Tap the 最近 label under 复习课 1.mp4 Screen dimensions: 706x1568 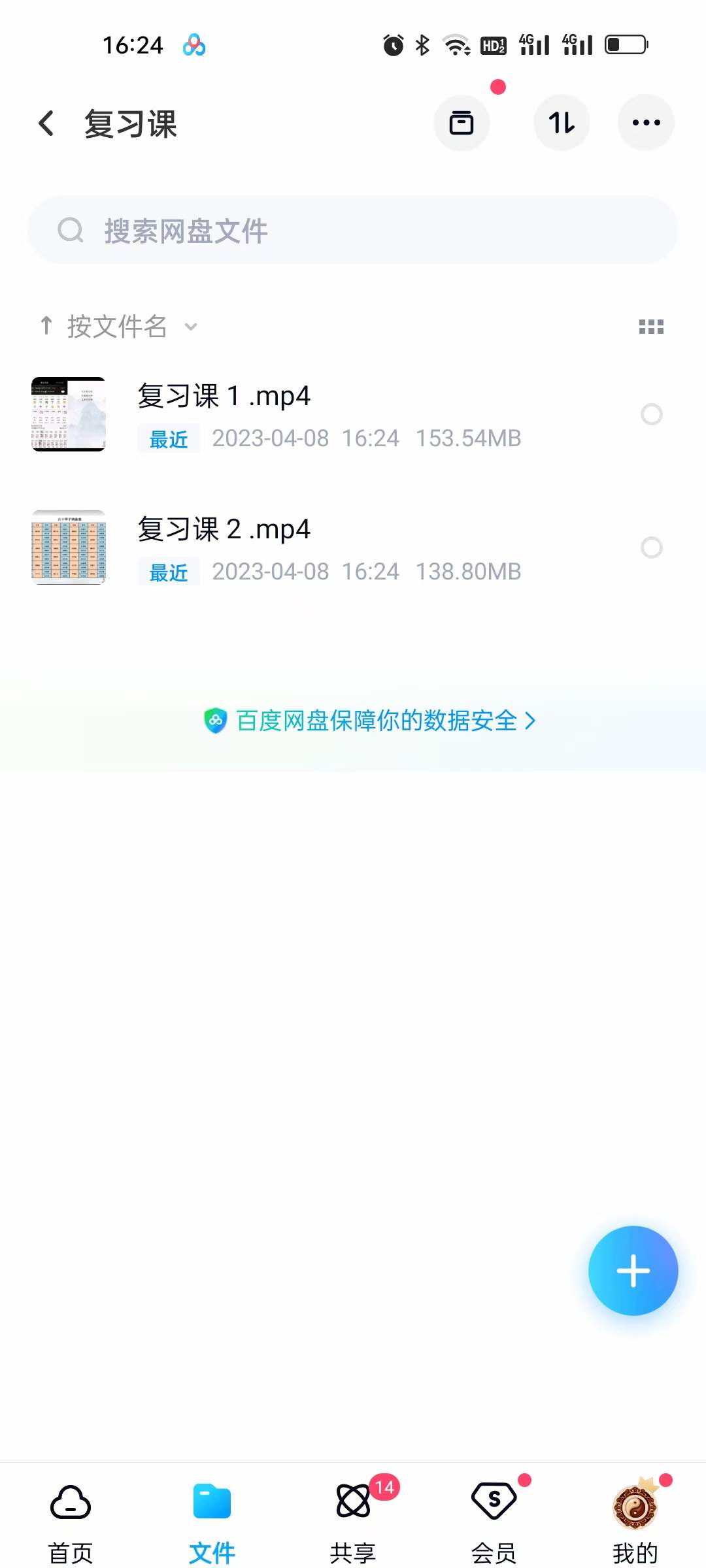tap(167, 439)
